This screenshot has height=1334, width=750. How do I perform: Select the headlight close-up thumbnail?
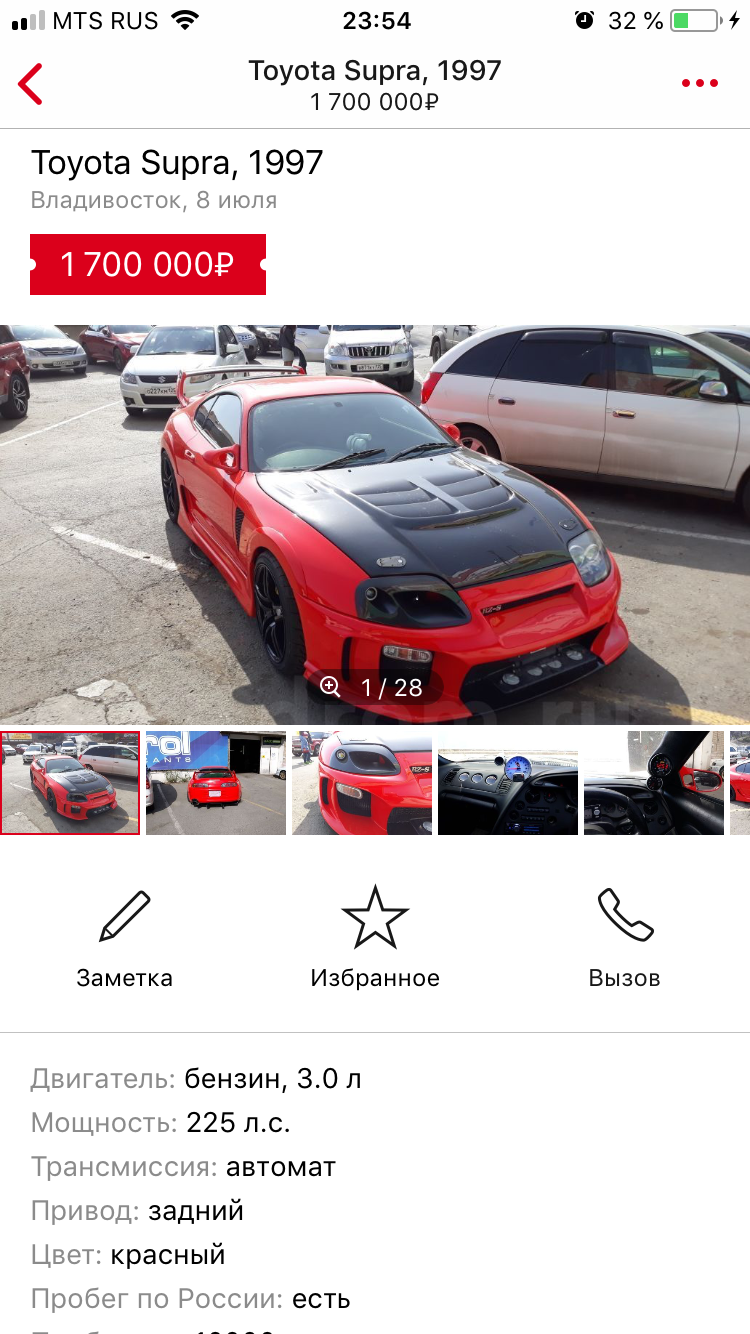362,783
